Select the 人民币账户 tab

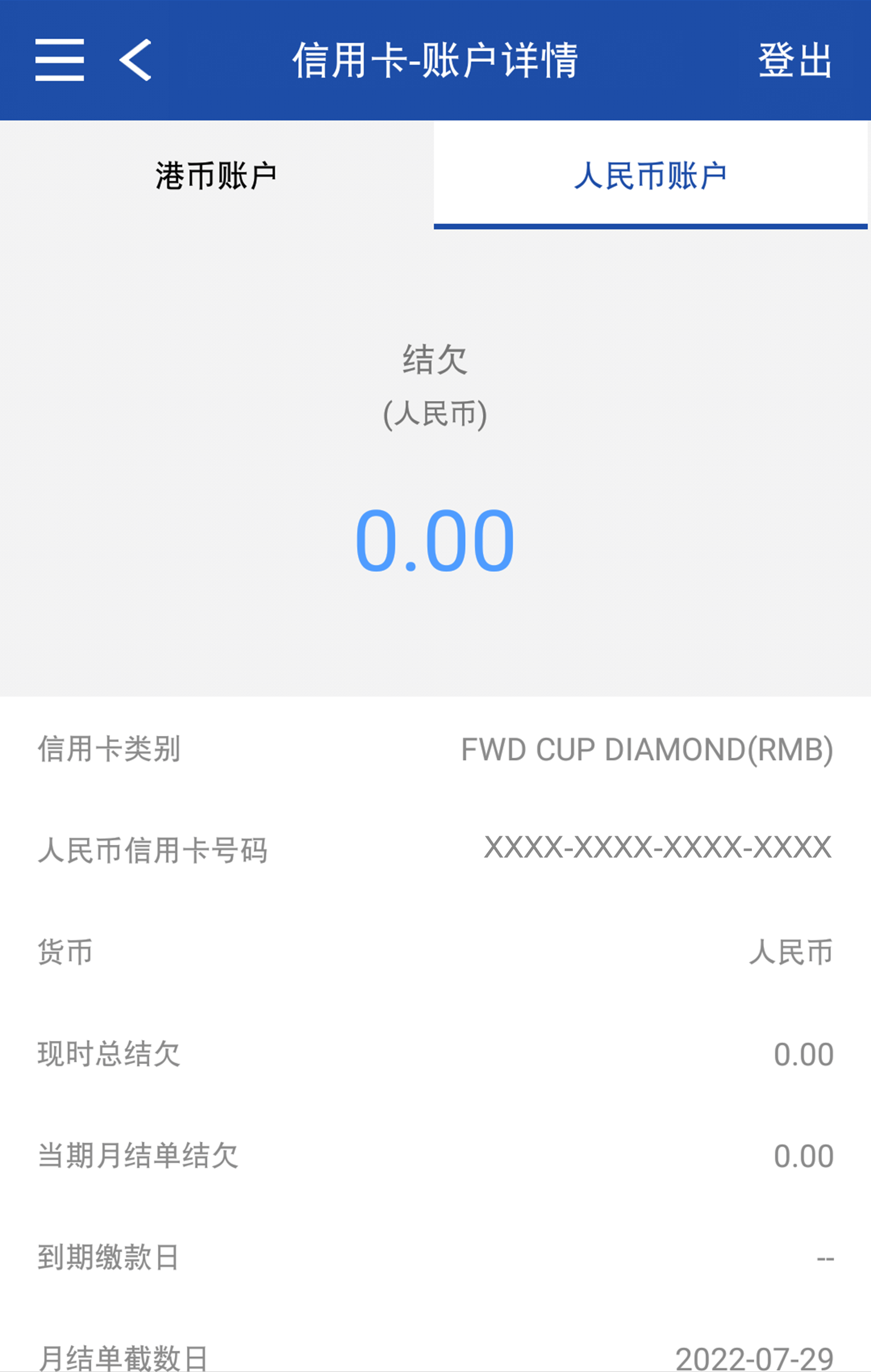pos(651,176)
